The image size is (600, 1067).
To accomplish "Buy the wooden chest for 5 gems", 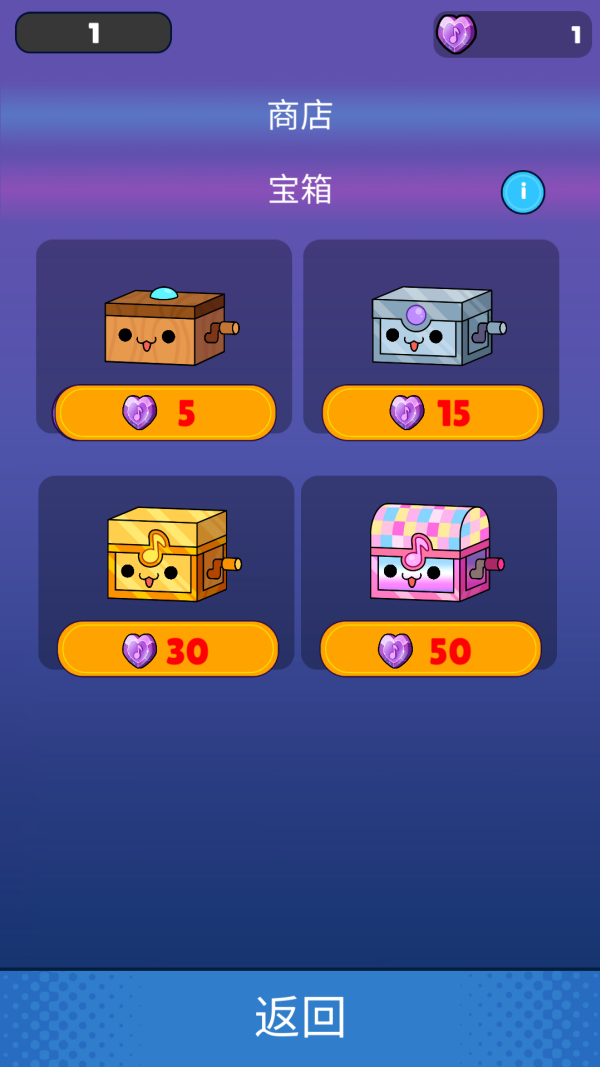I will (x=165, y=412).
